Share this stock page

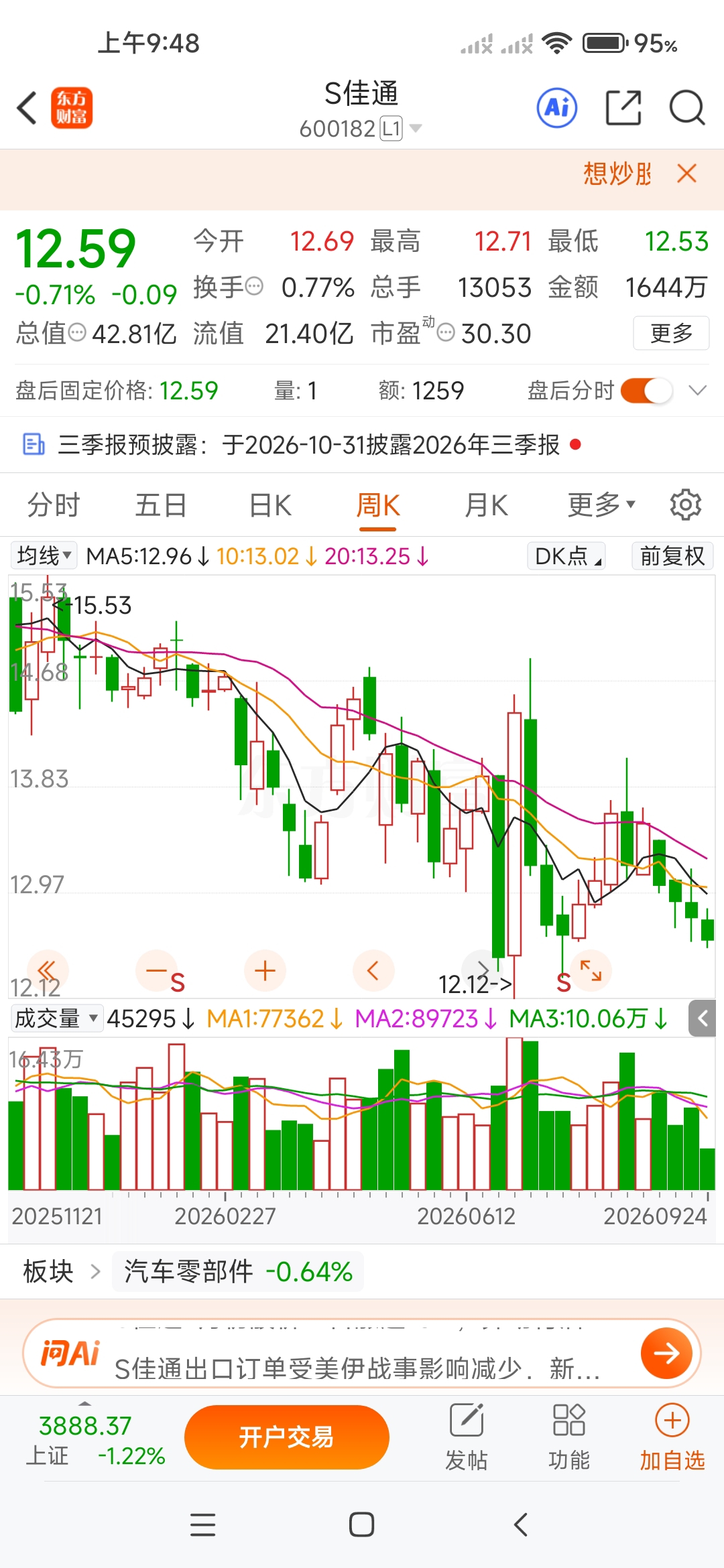click(623, 108)
